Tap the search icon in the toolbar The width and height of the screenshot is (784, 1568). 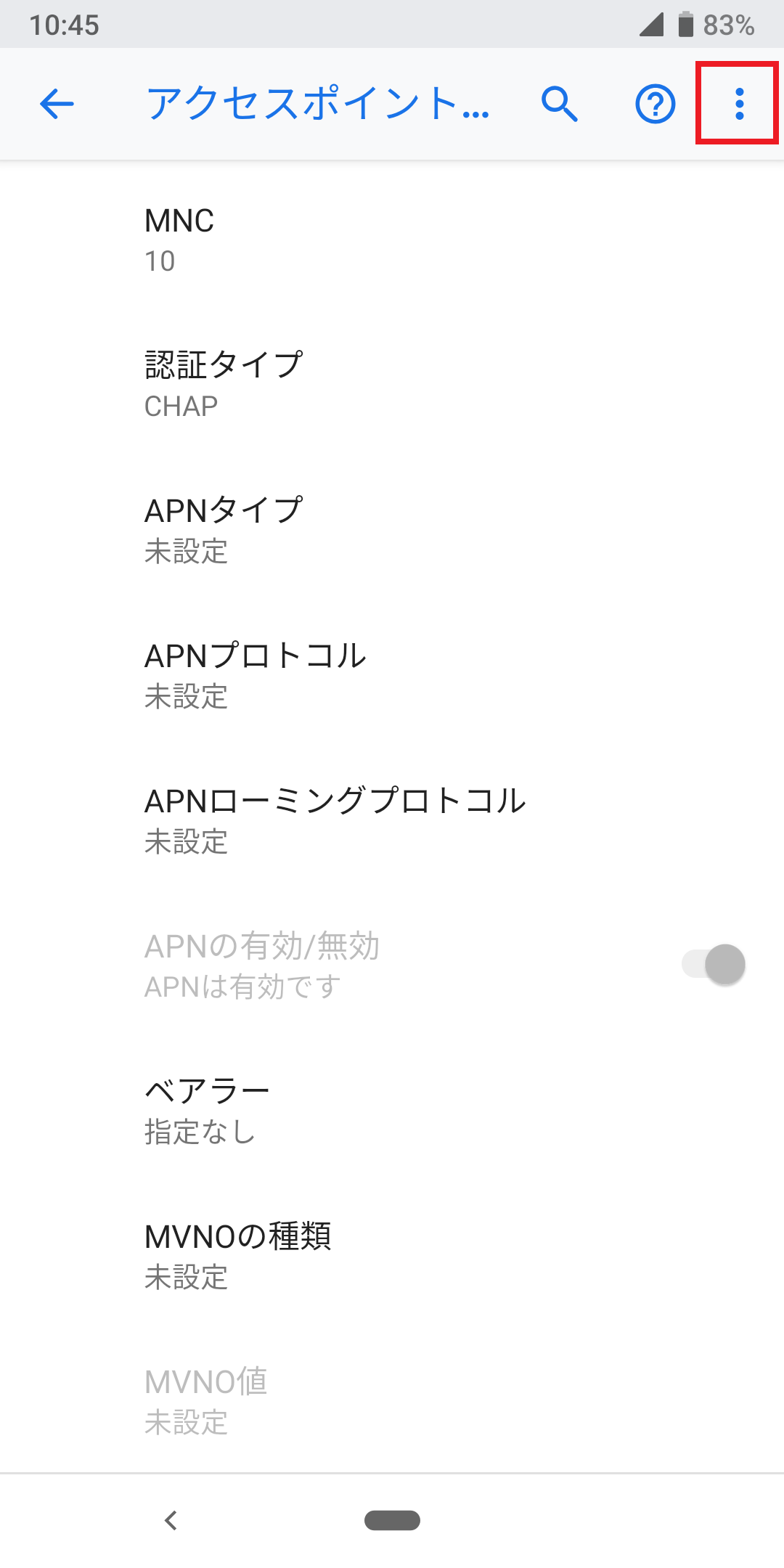(559, 105)
